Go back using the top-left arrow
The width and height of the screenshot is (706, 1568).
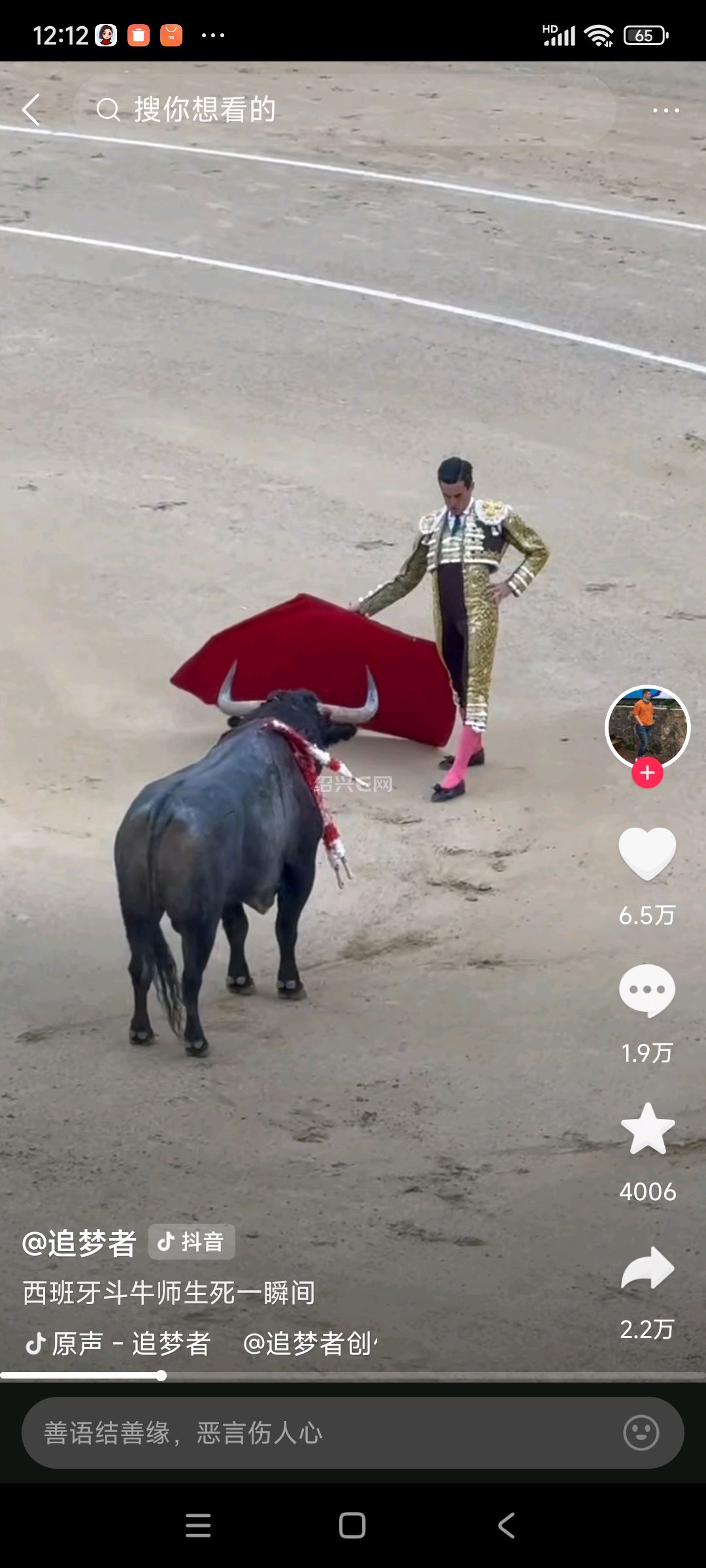coord(31,109)
